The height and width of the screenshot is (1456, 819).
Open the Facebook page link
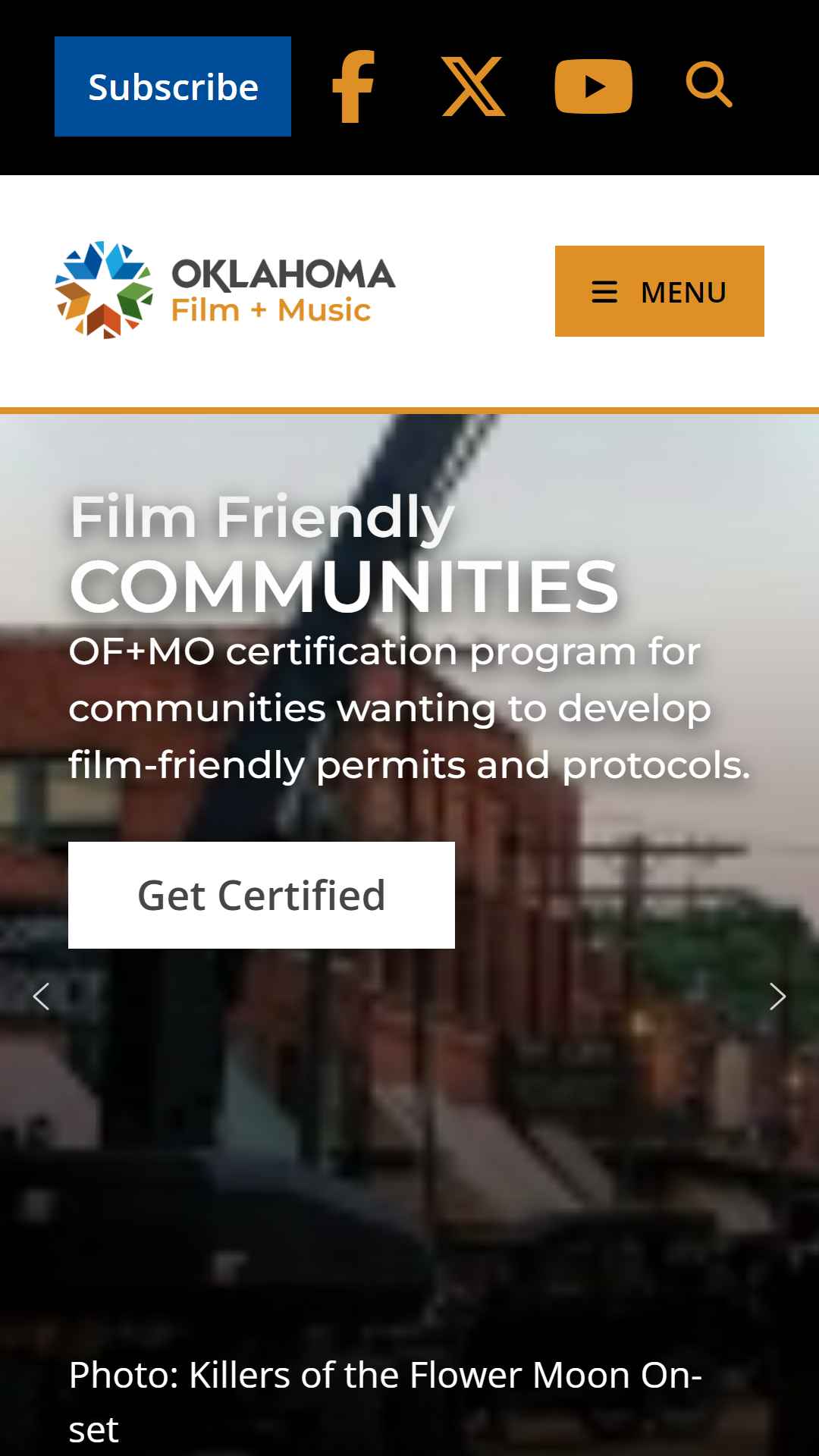pyautogui.click(x=353, y=86)
